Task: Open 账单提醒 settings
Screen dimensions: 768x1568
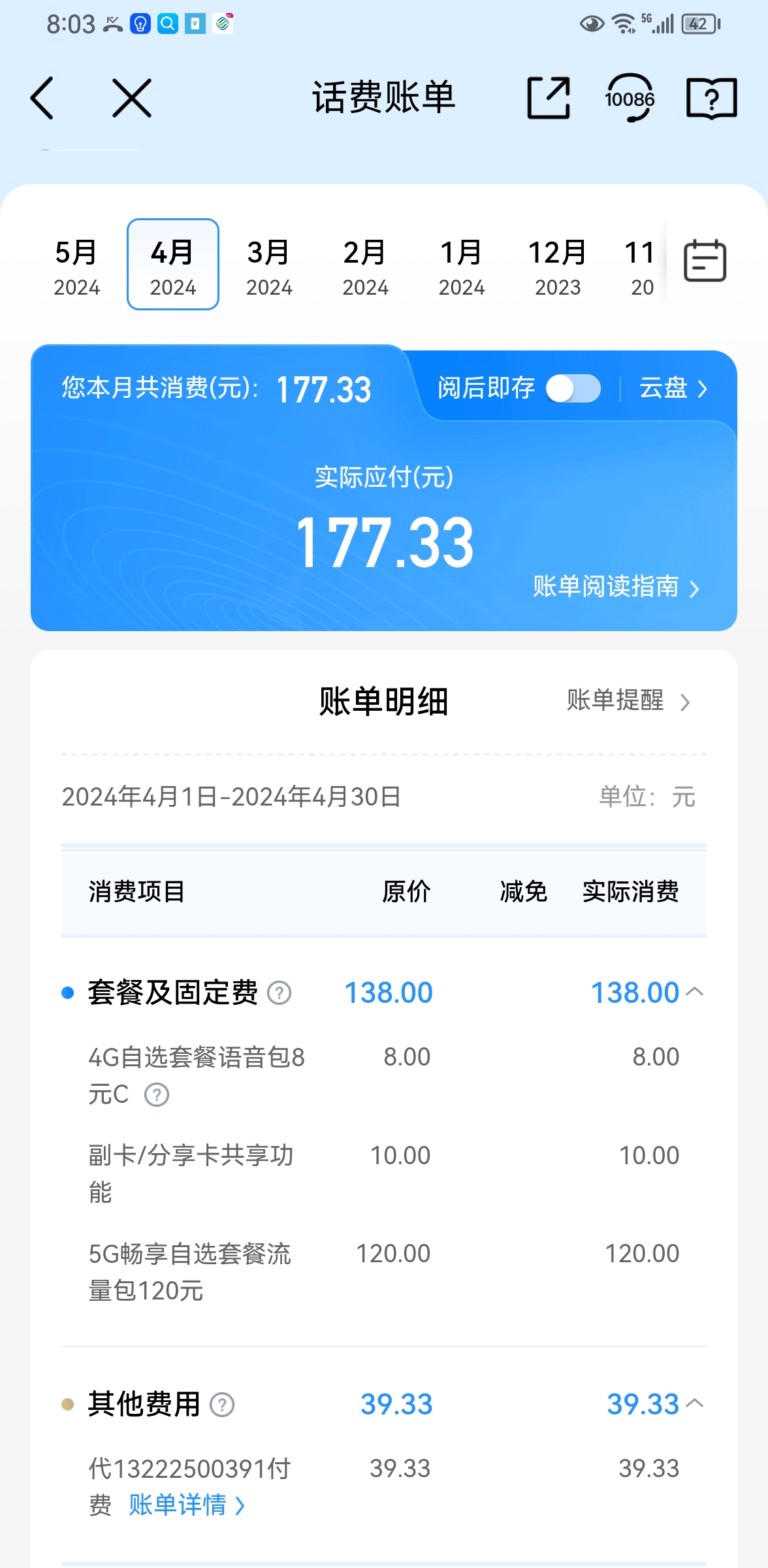Action: 627,701
